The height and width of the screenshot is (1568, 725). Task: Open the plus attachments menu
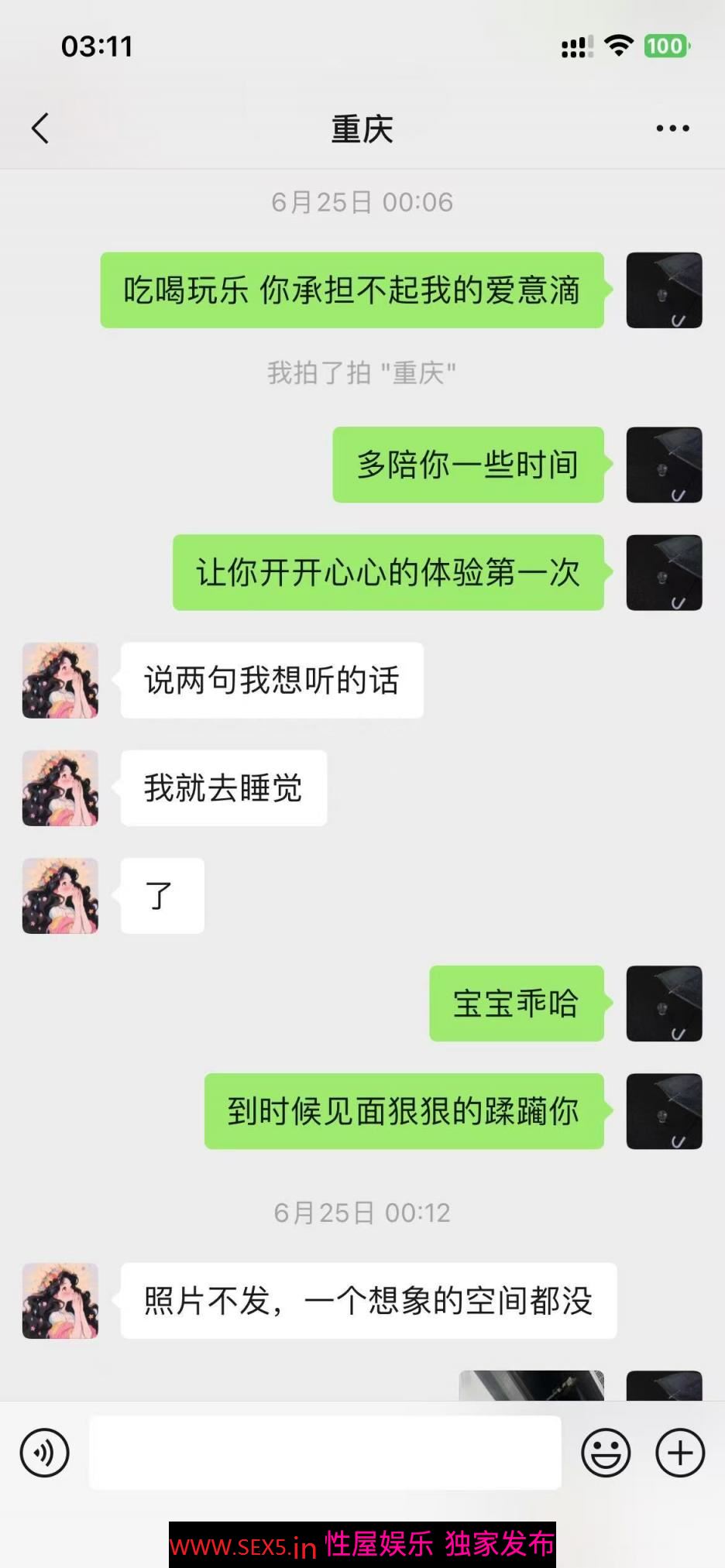point(680,1453)
